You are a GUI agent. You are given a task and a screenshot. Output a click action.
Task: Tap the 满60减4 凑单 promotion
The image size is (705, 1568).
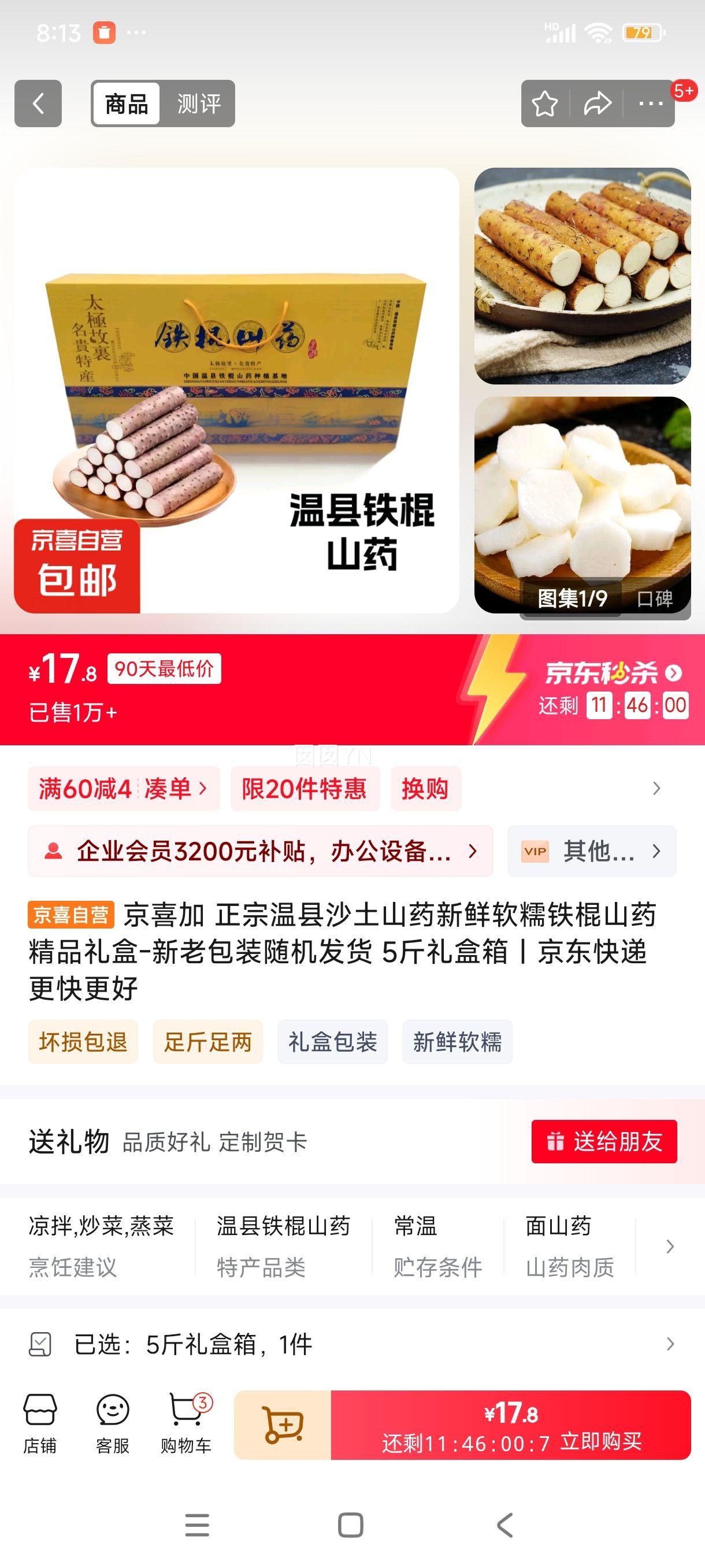tap(123, 789)
